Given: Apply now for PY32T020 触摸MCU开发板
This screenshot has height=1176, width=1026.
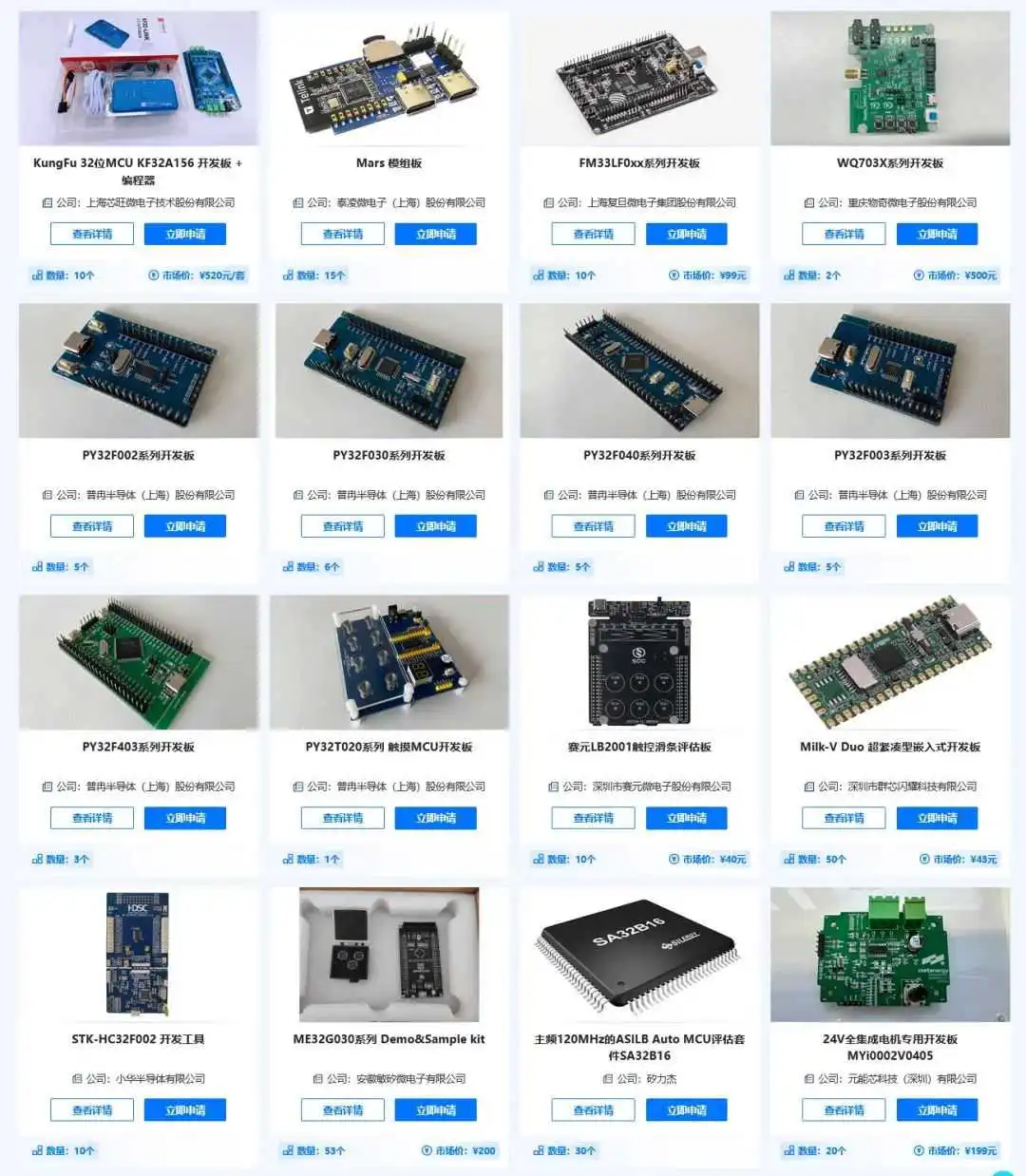Looking at the screenshot, I should 435,818.
